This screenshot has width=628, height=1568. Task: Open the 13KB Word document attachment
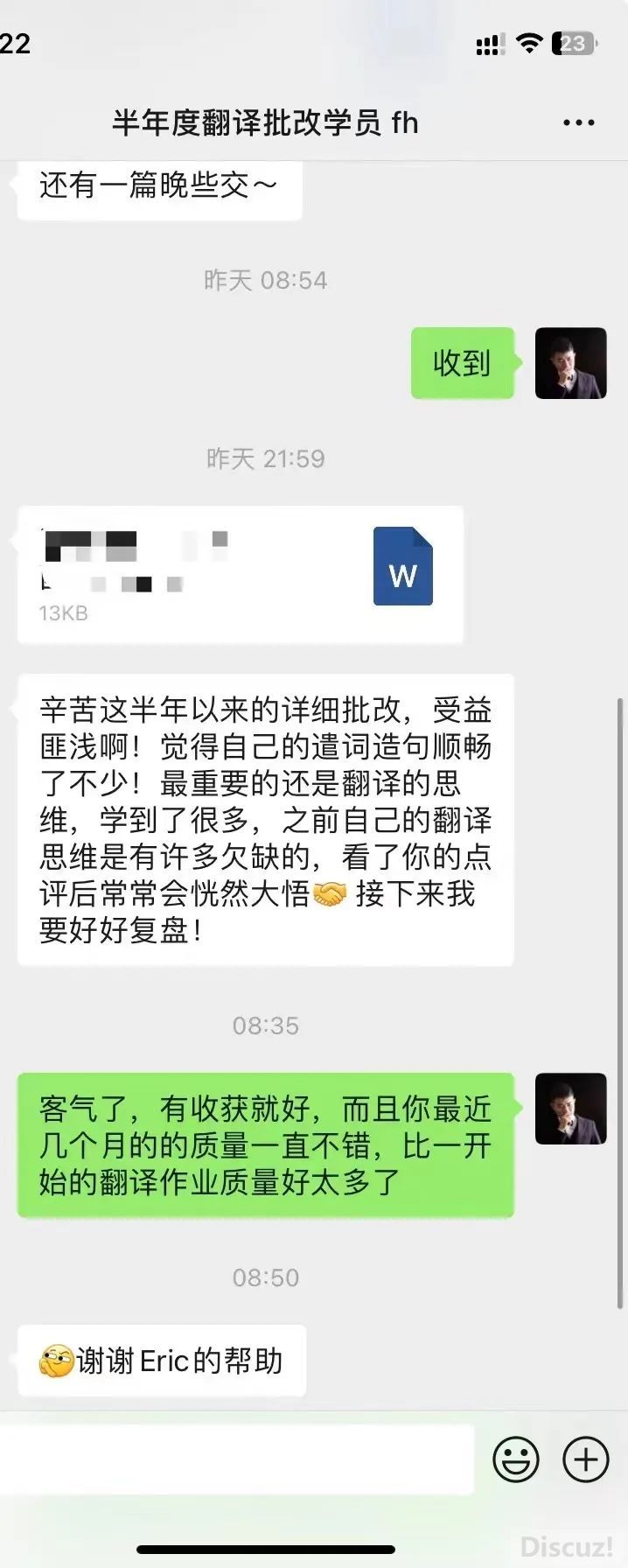tap(241, 574)
